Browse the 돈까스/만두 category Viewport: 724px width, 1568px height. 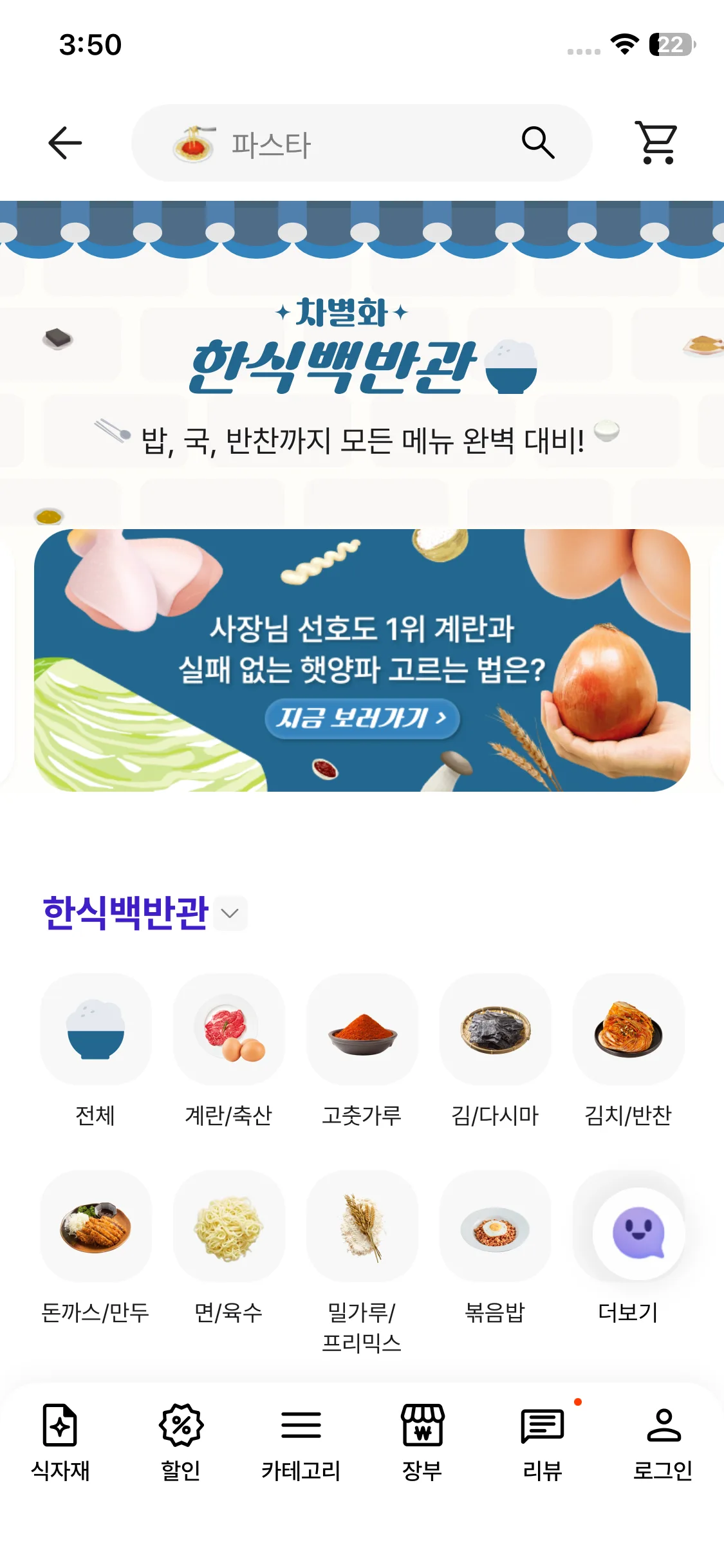96,1227
